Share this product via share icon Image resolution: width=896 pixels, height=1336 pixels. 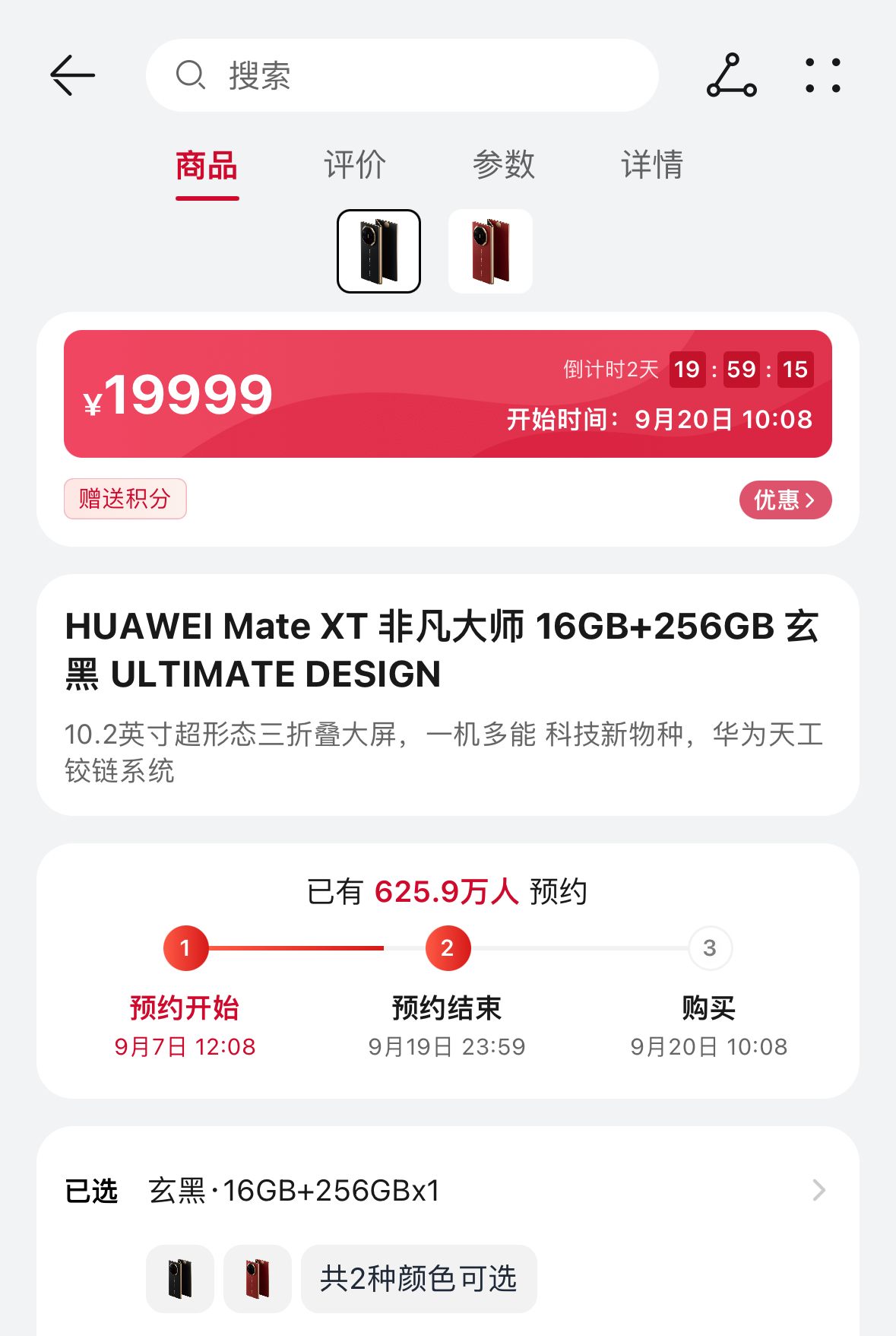[731, 75]
